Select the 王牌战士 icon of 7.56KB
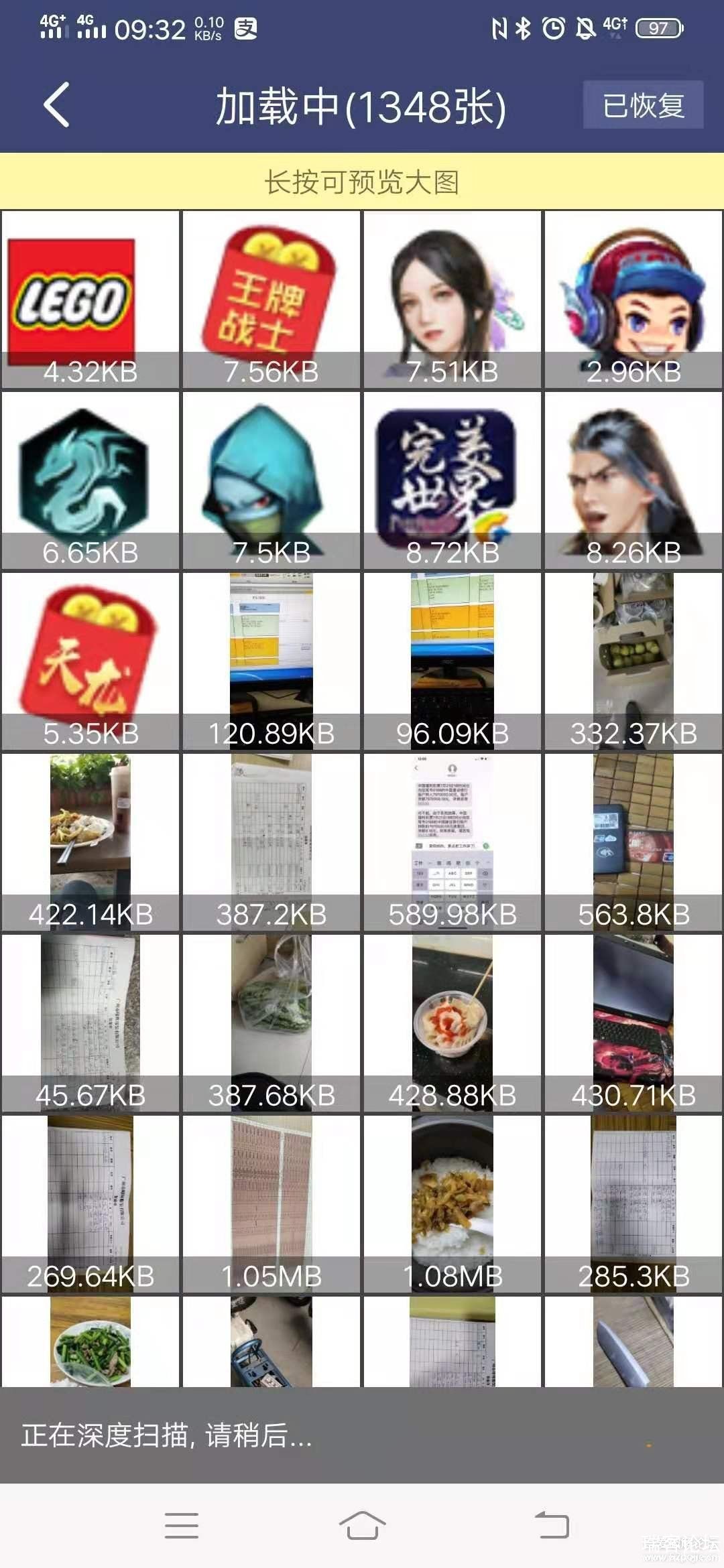Viewport: 724px width, 1568px height. coord(271,300)
